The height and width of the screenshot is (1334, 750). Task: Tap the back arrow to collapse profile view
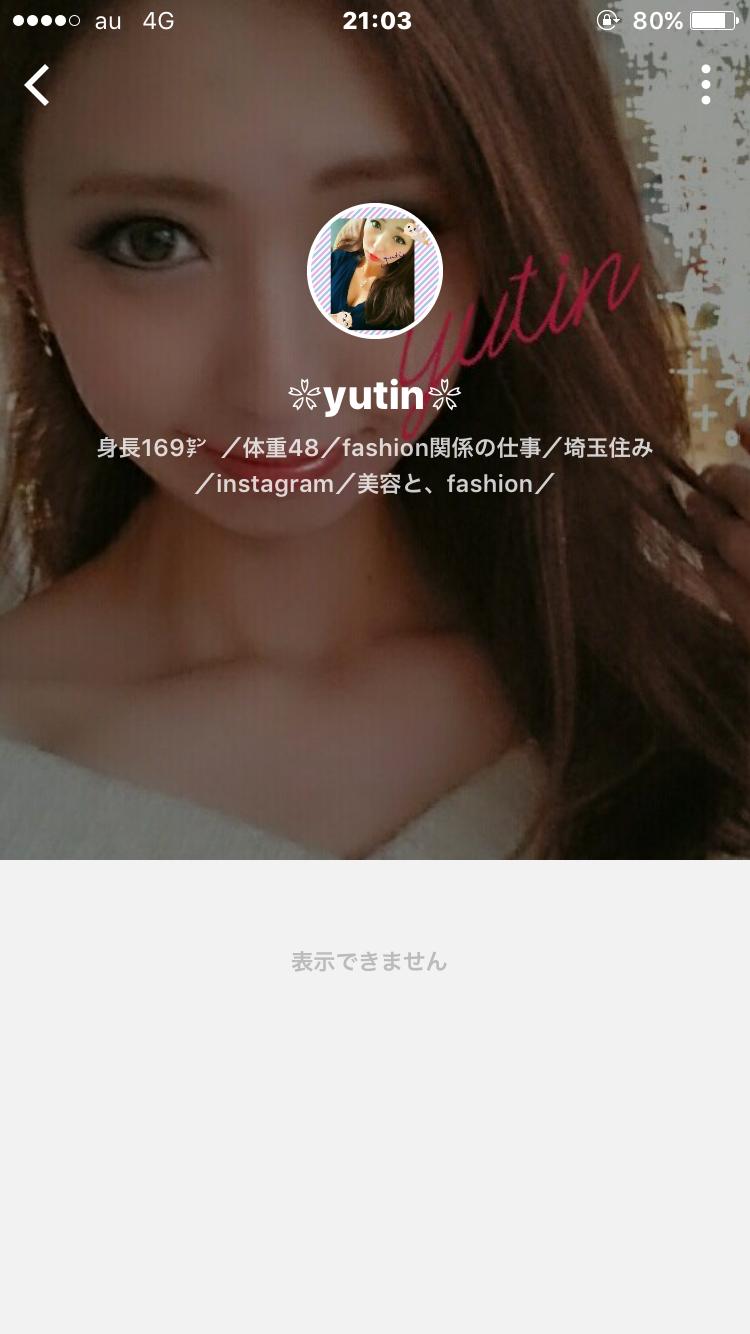(37, 86)
